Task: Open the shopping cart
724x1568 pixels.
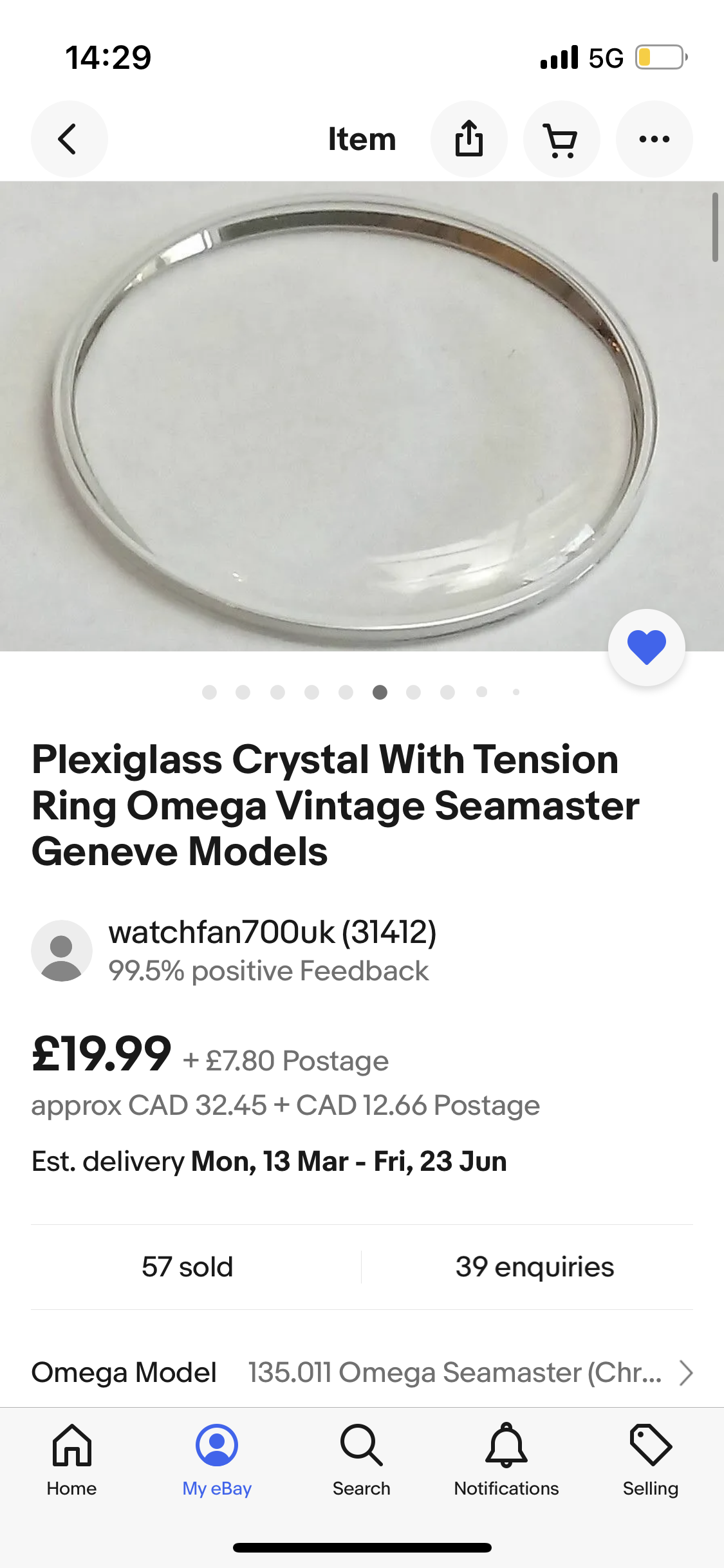Action: (561, 139)
